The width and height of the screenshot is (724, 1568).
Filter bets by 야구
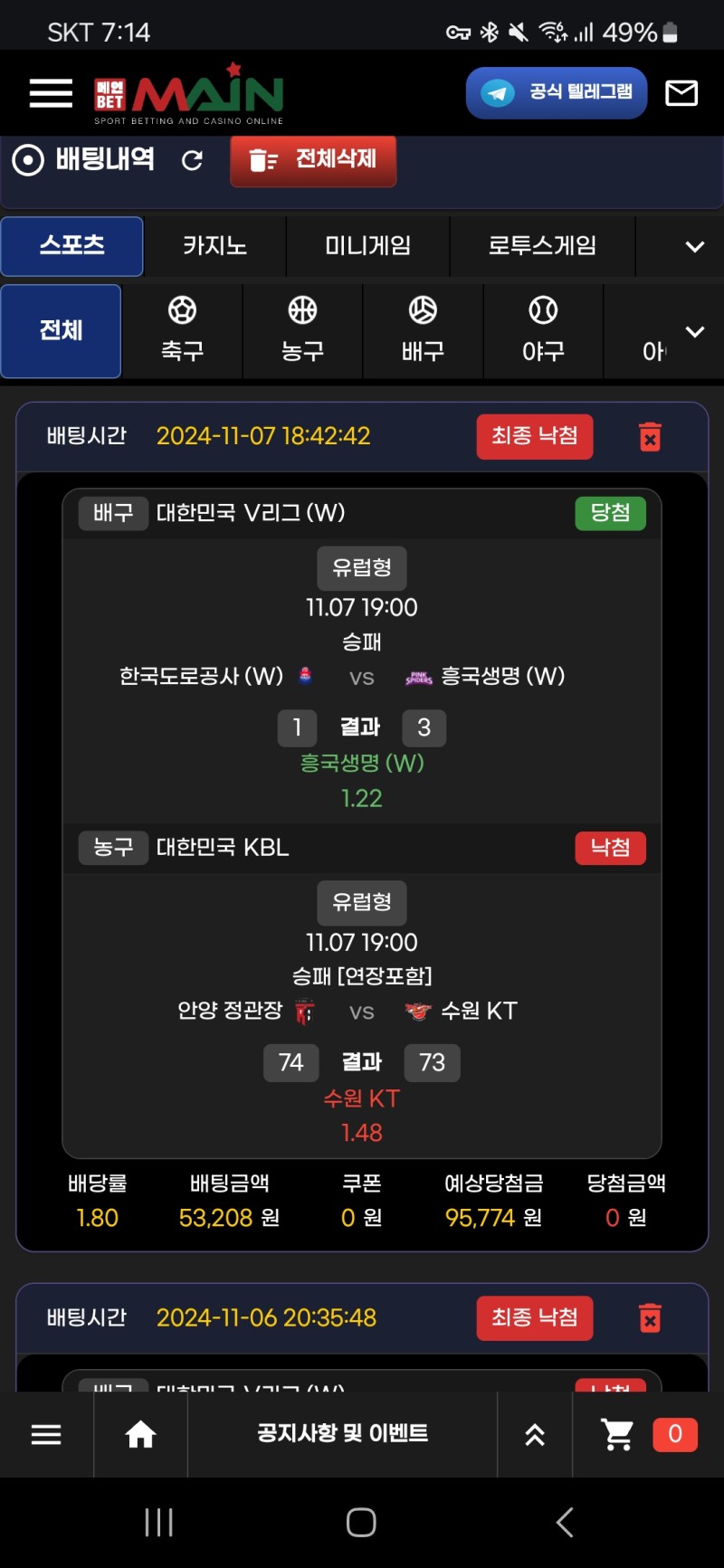point(543,330)
